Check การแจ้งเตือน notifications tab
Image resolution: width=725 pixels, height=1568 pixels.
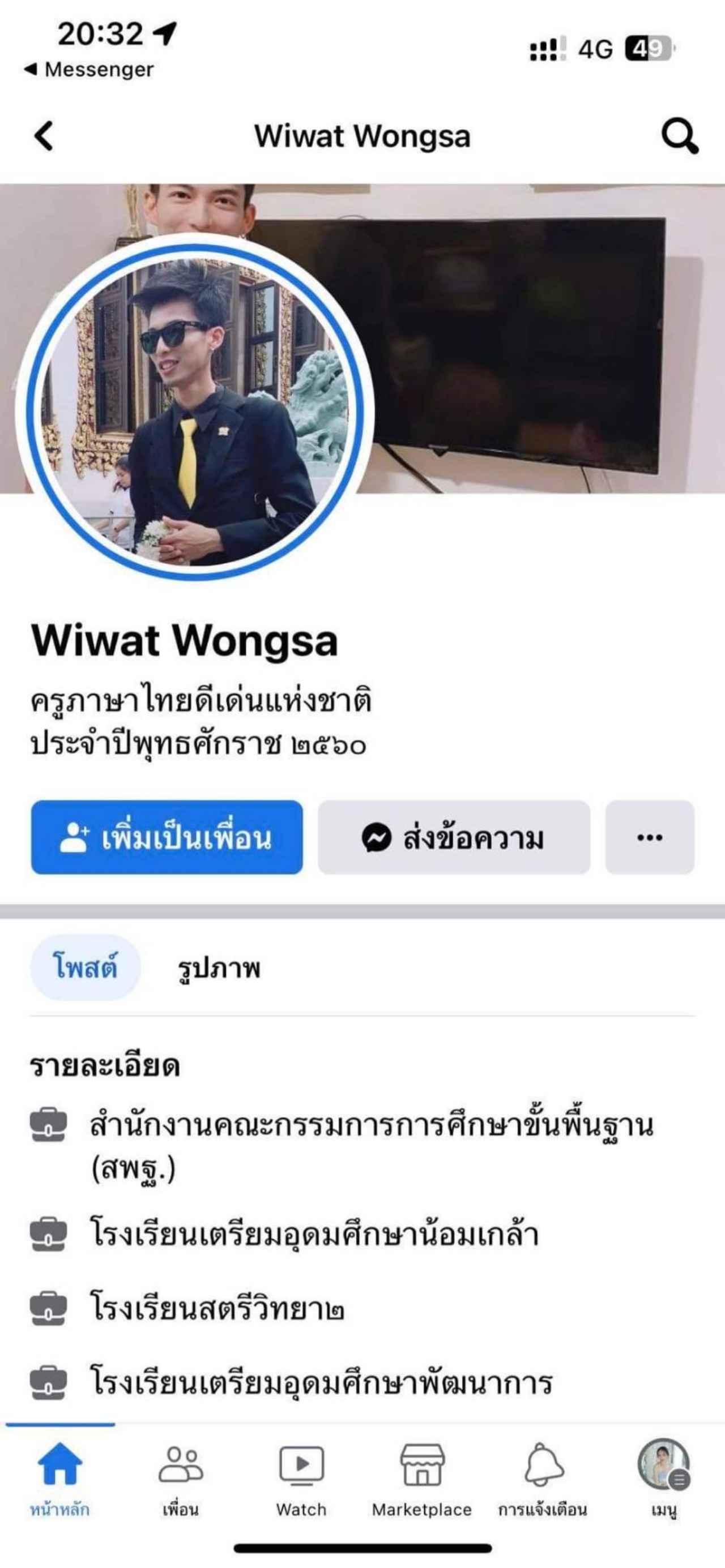[x=543, y=1479]
